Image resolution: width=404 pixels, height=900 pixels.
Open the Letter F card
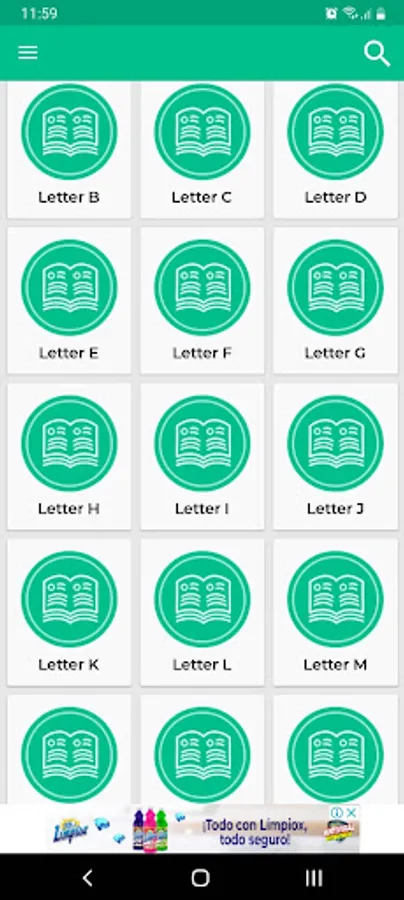(x=202, y=300)
